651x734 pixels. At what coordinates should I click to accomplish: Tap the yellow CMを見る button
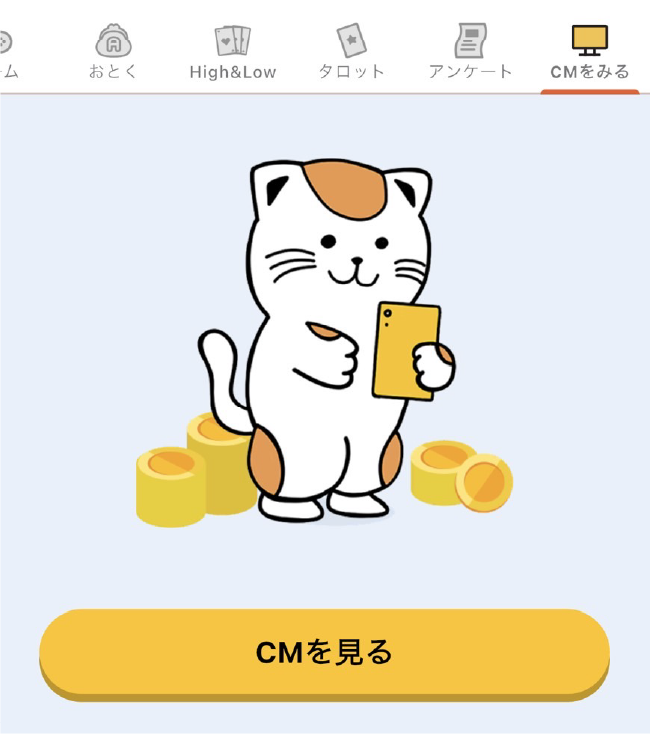(324, 652)
